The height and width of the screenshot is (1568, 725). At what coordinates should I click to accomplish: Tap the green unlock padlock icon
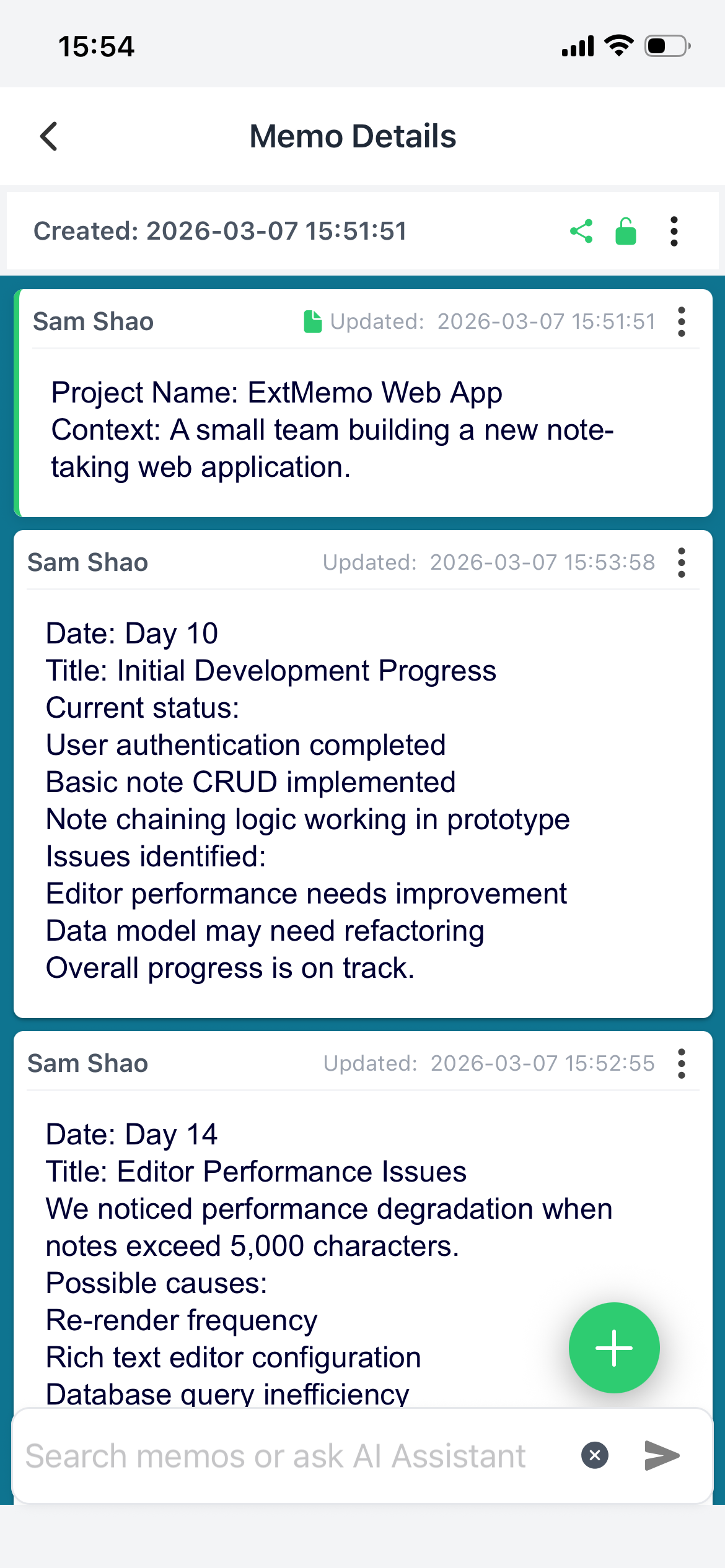pos(625,232)
